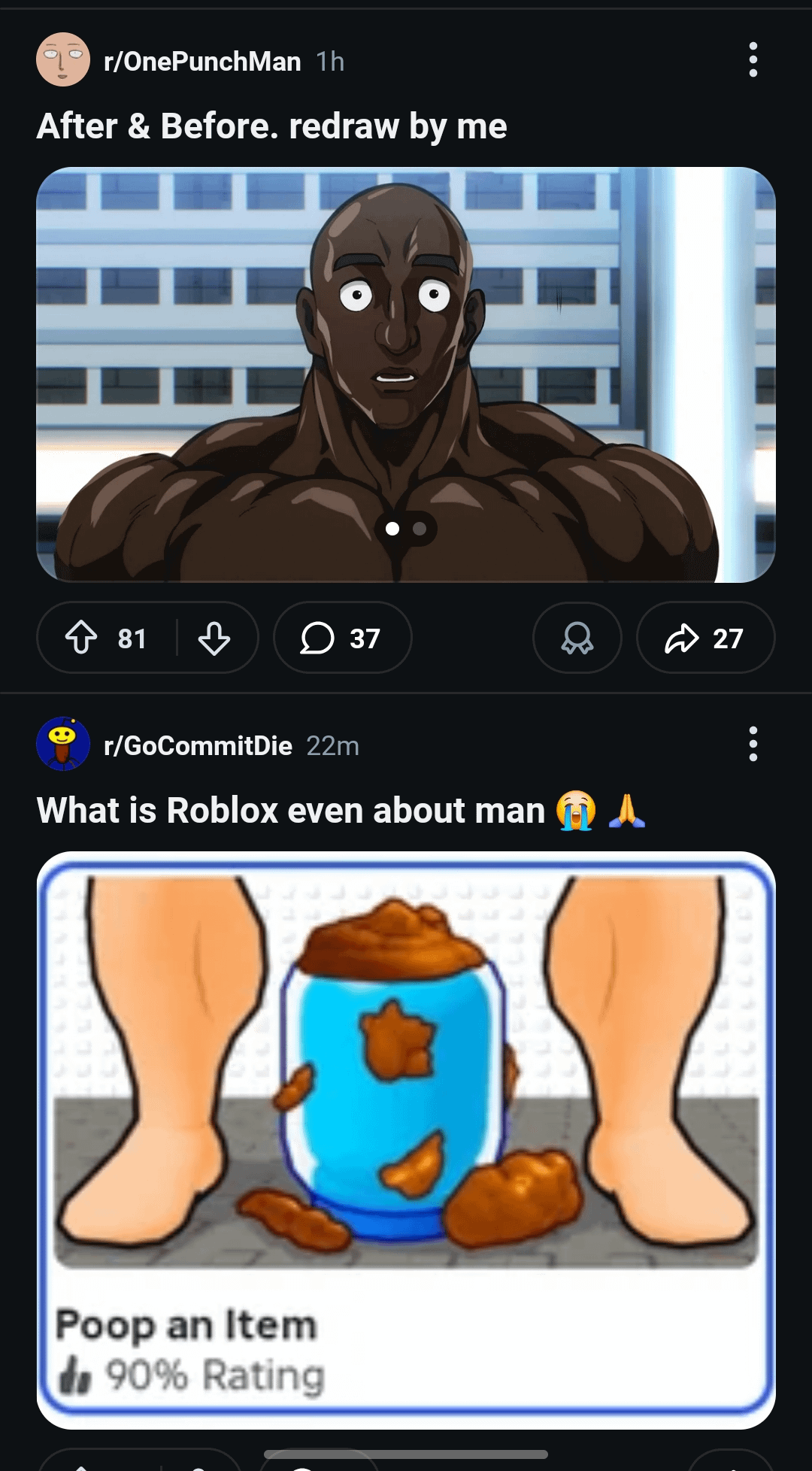812x1471 pixels.
Task: Open the post titled After & Before
Action: point(271,126)
